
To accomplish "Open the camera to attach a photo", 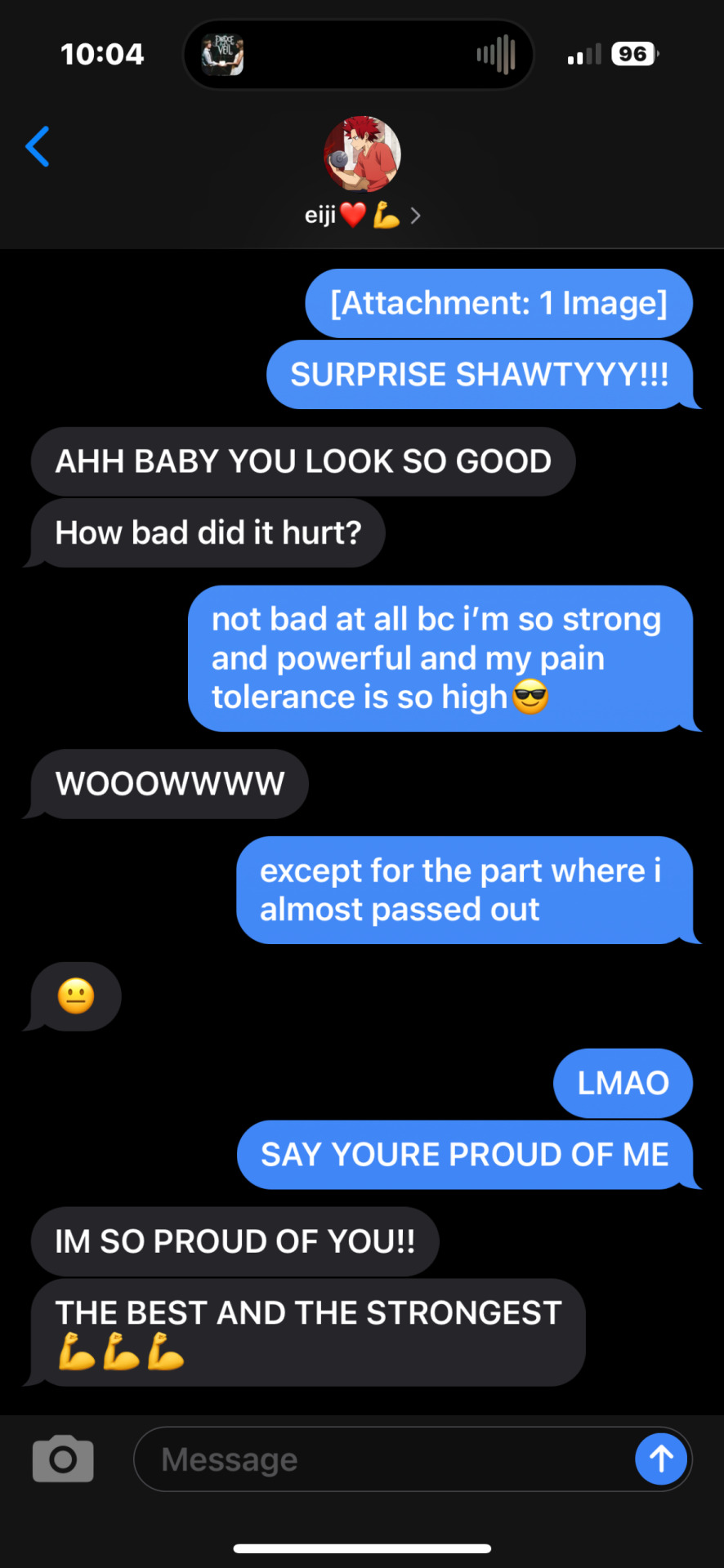I will [63, 1459].
